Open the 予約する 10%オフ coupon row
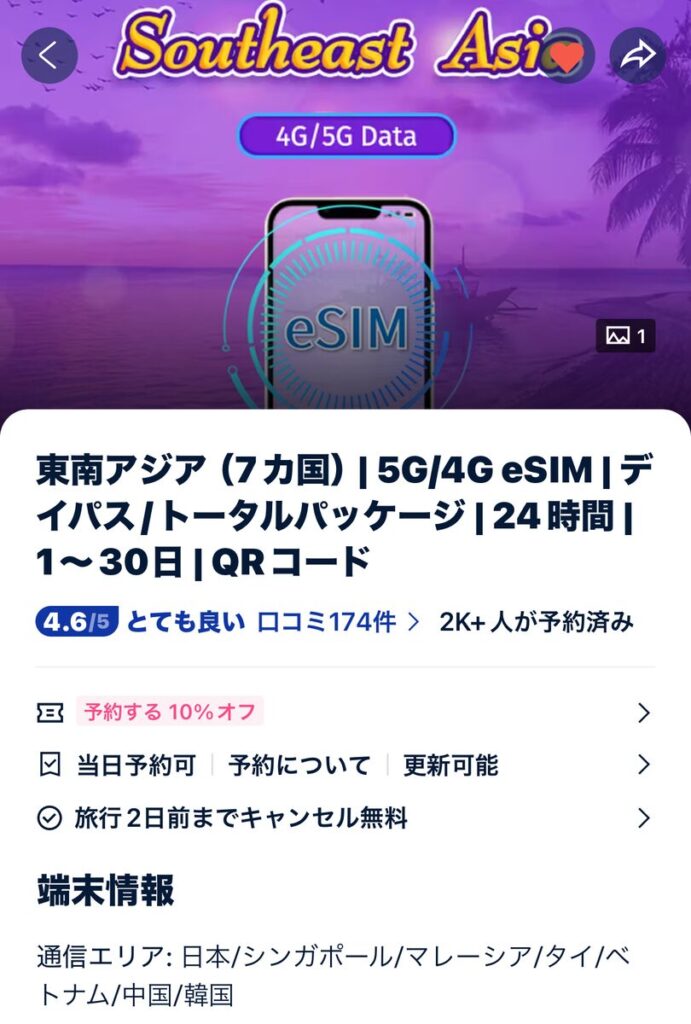Screen dimensions: 691x1024 [344, 712]
